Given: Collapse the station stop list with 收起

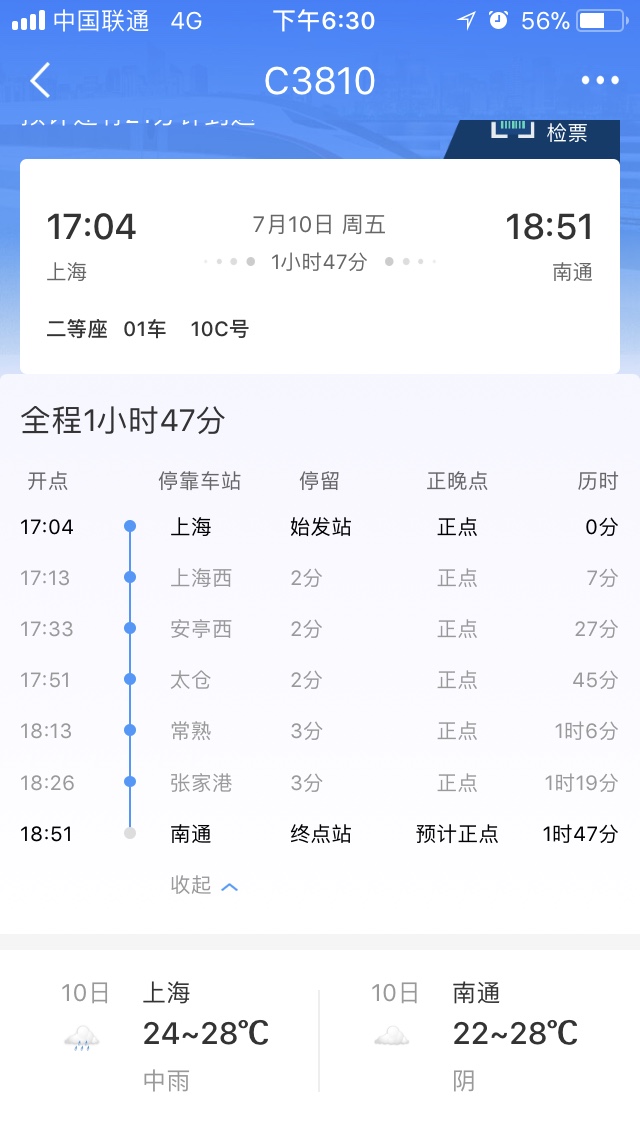Looking at the screenshot, I should point(204,885).
